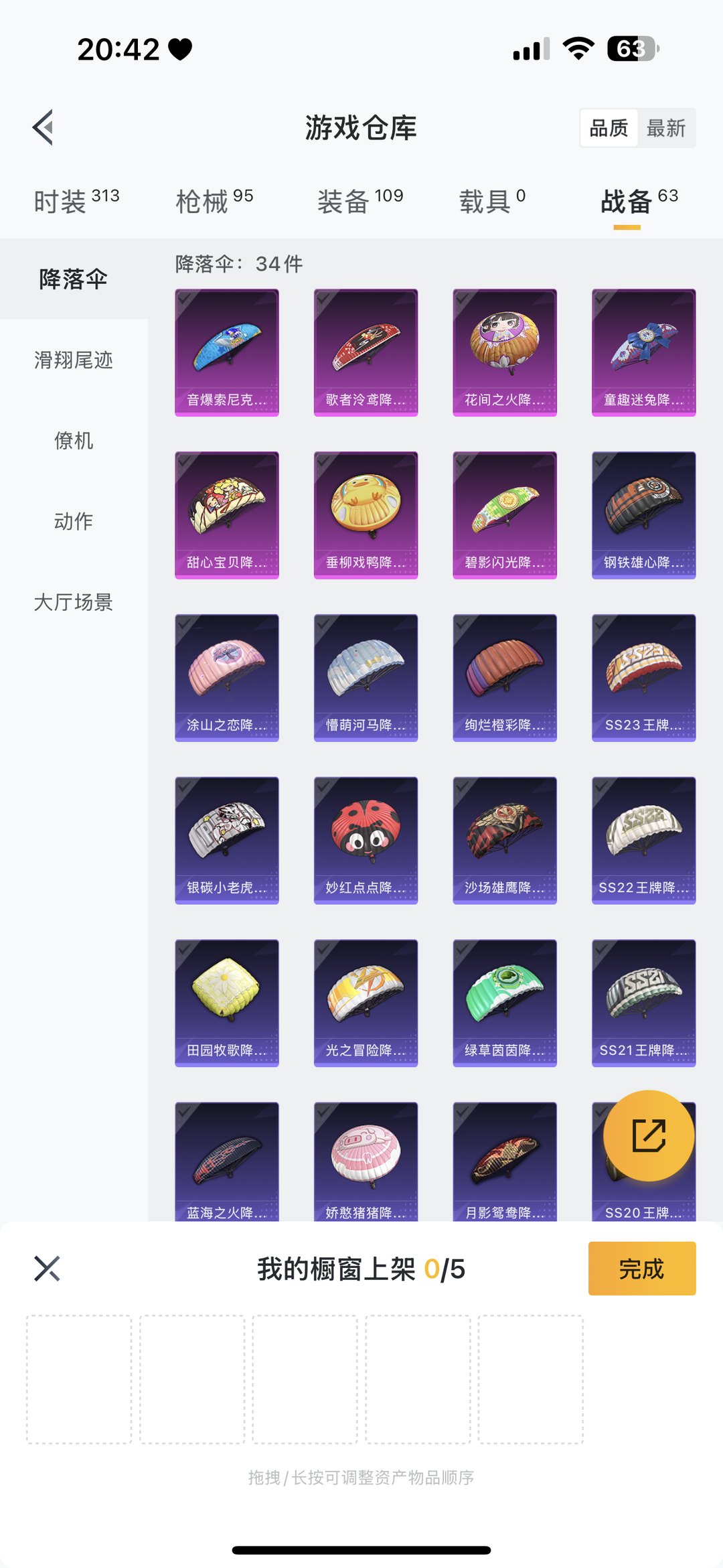
Task: Close the 我的橱窗上架 panel
Action: click(x=47, y=1269)
